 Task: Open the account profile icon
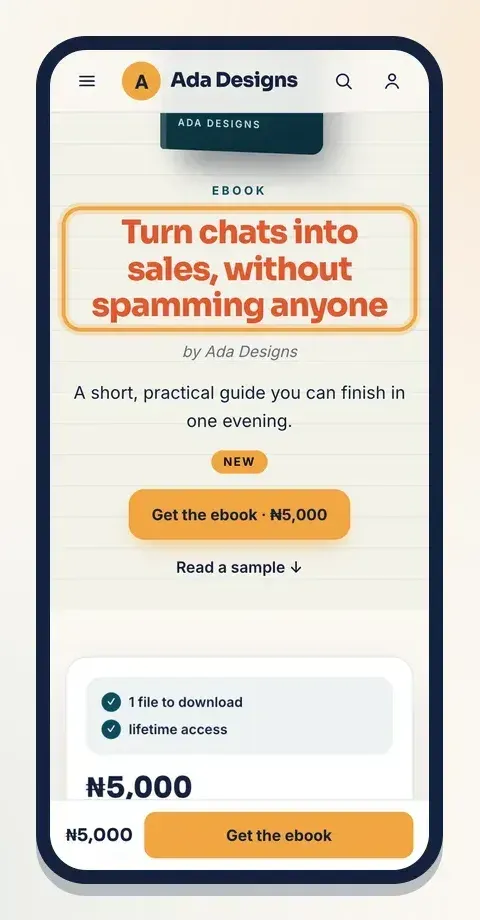[x=392, y=82]
